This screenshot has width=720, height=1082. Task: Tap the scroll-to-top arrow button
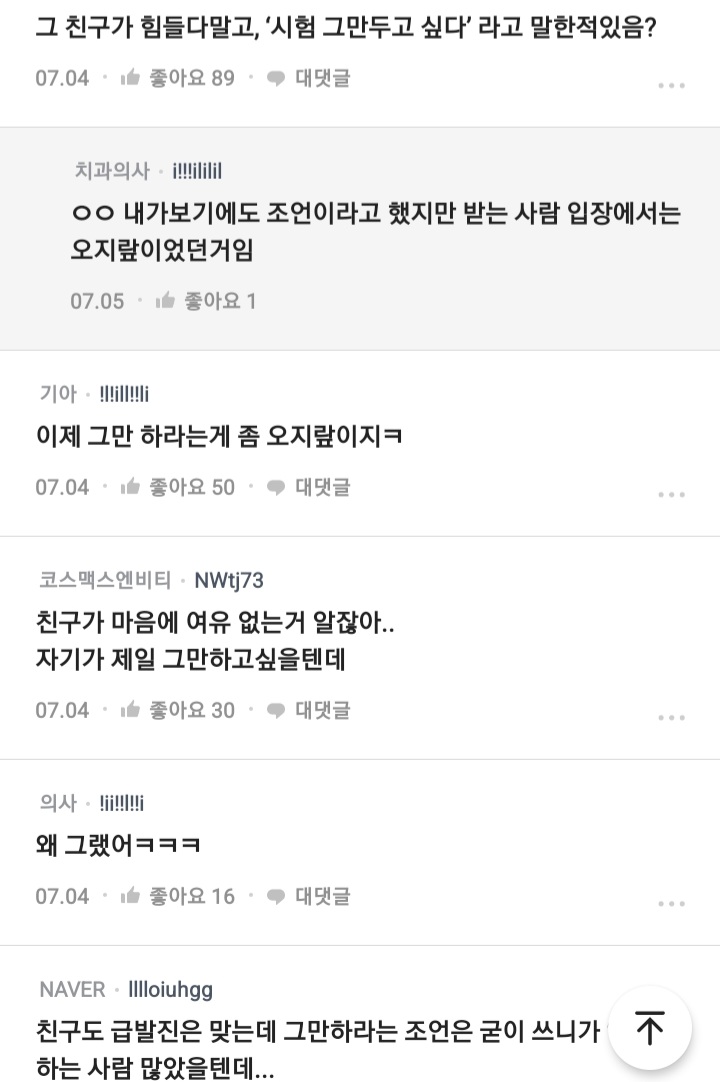coord(650,1028)
